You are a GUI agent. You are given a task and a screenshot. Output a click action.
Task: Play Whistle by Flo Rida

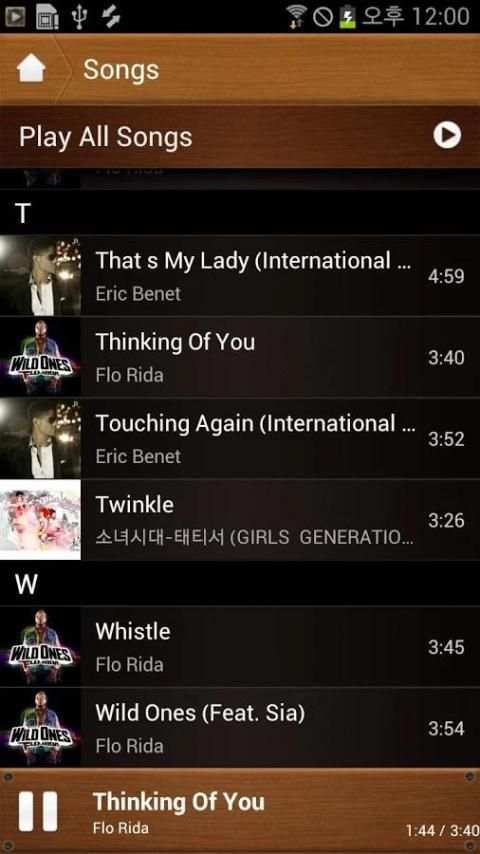point(240,647)
